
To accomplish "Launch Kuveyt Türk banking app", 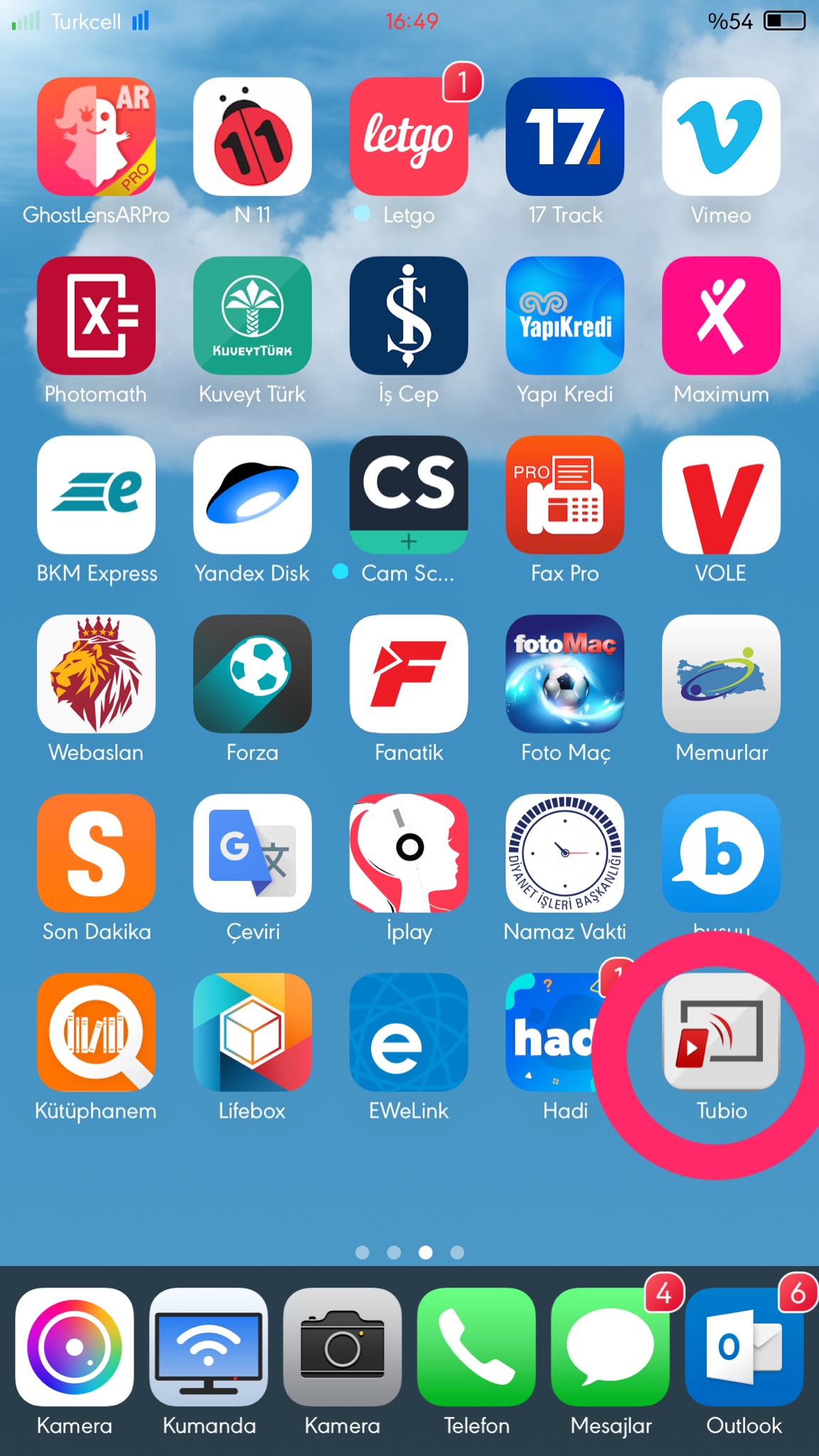I will (252, 316).
